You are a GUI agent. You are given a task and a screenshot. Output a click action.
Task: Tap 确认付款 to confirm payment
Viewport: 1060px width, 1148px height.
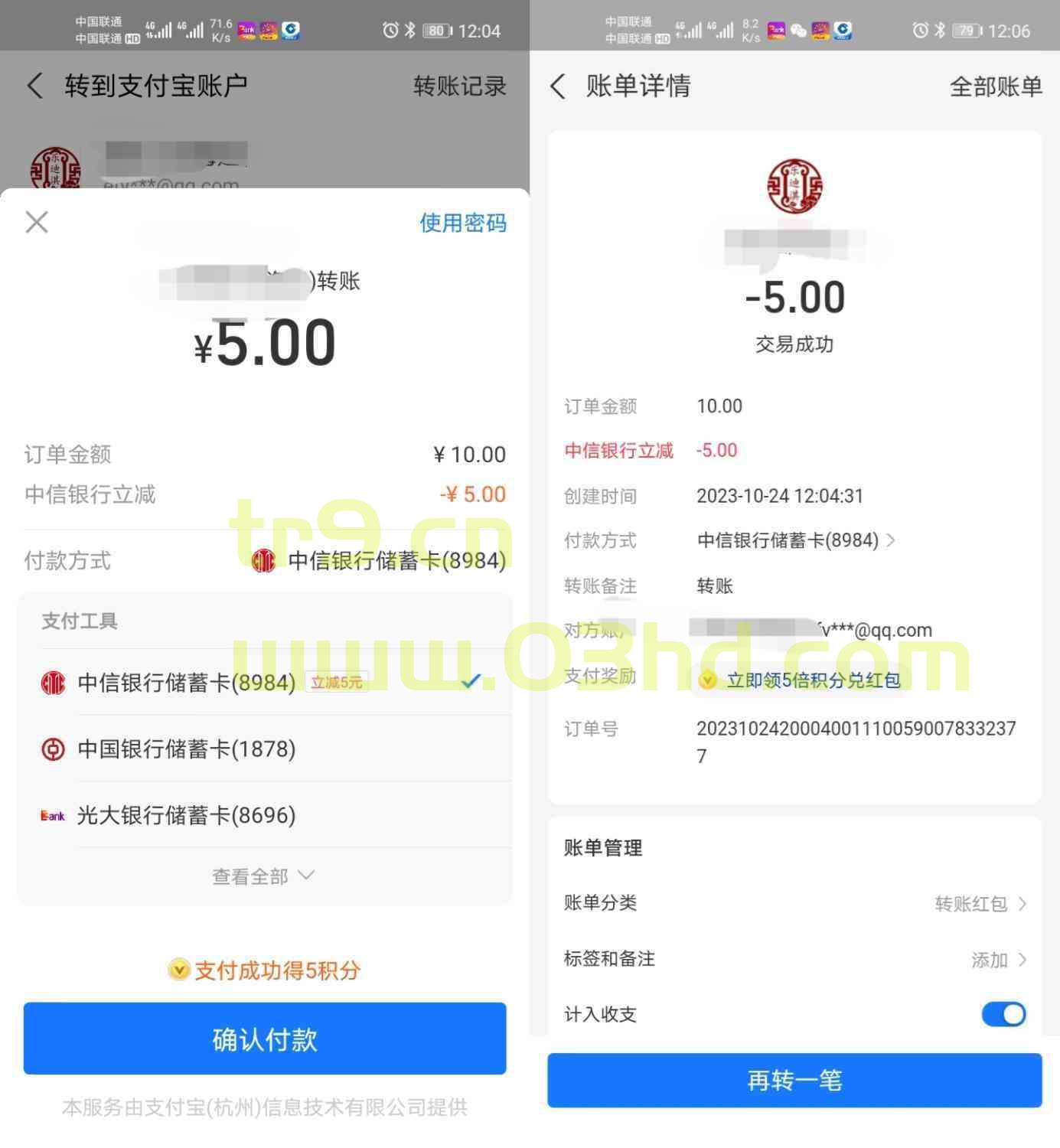click(264, 1039)
